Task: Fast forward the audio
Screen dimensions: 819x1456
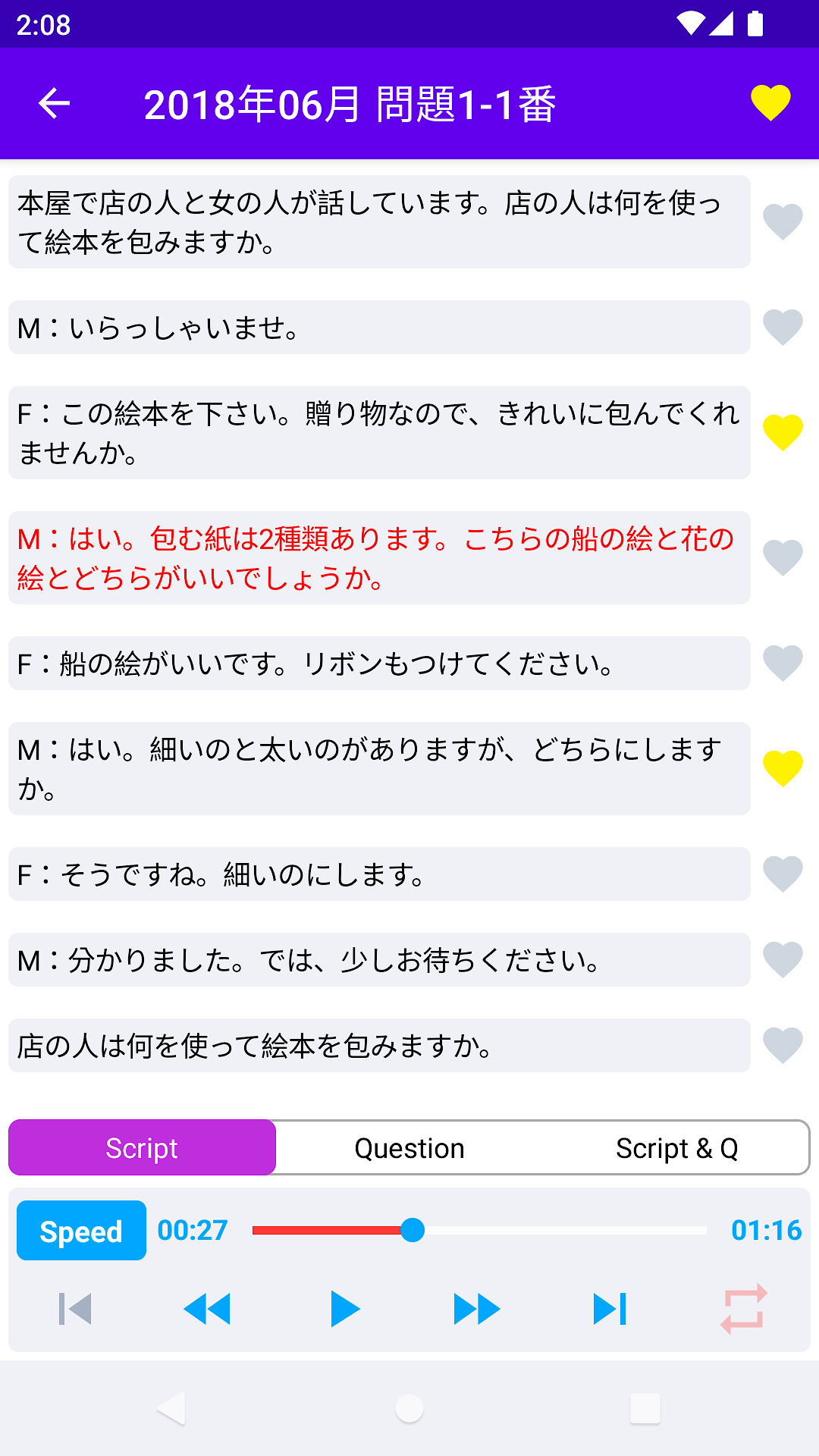Action: click(477, 1309)
